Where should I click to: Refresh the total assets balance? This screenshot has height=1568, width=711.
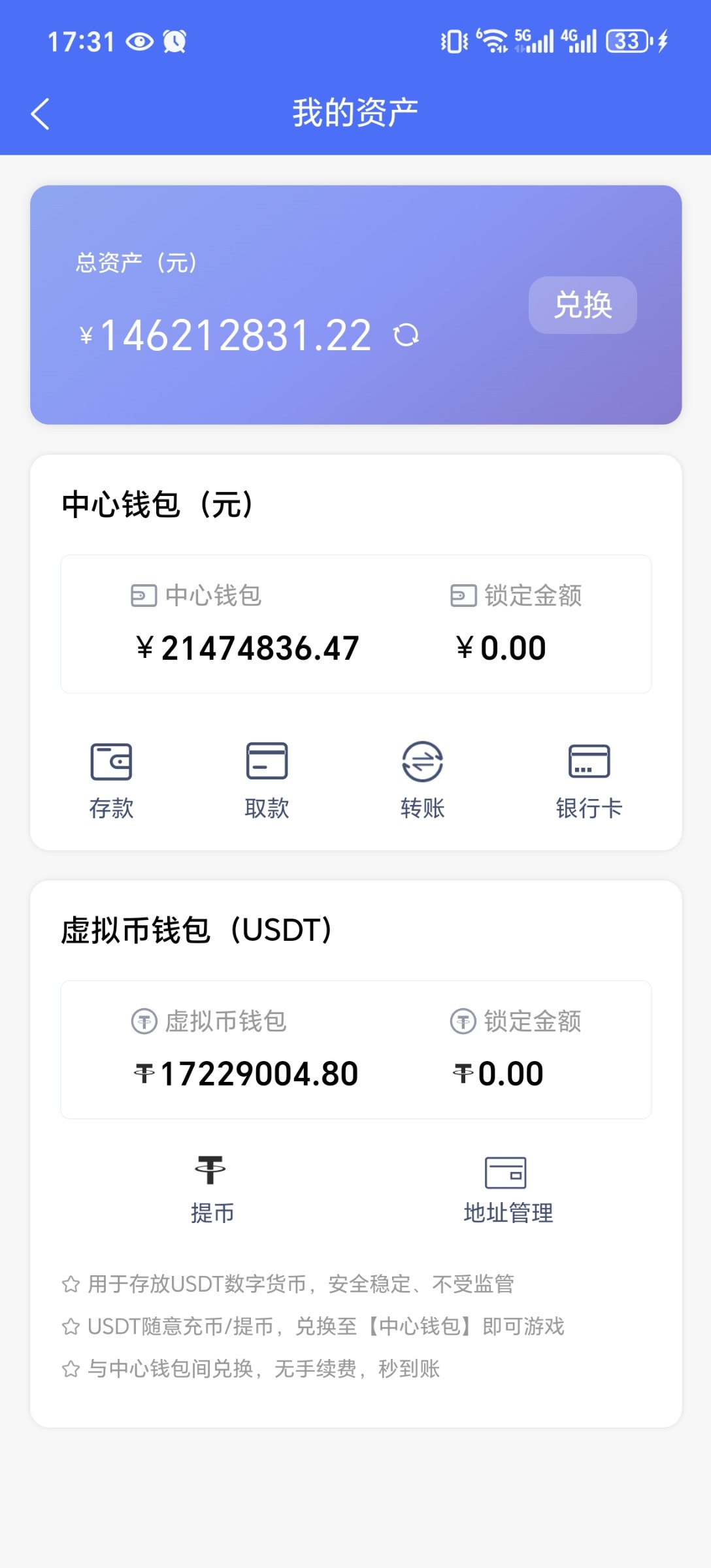click(x=406, y=335)
